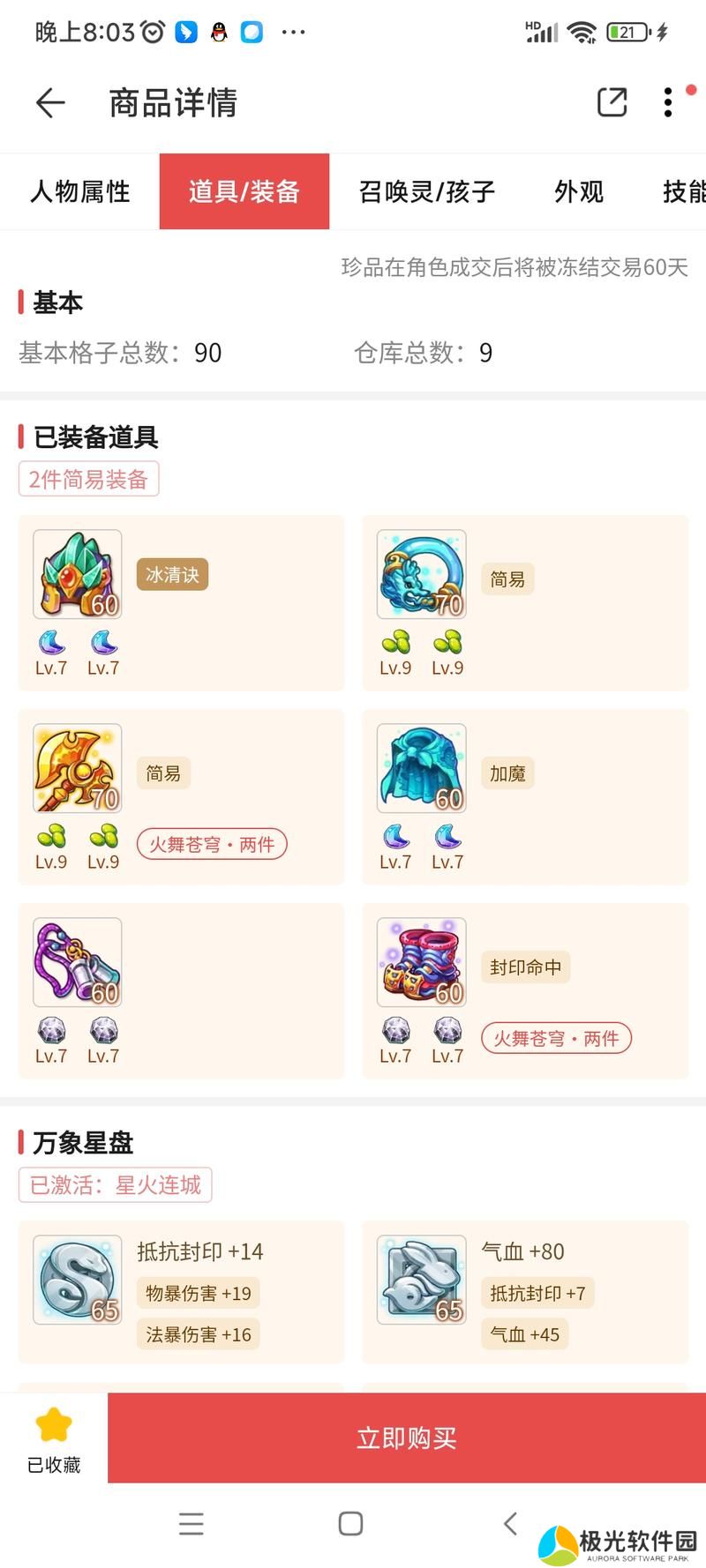Screen dimensions: 706x1568
Task: Open the 外观 tab
Action: 579,191
